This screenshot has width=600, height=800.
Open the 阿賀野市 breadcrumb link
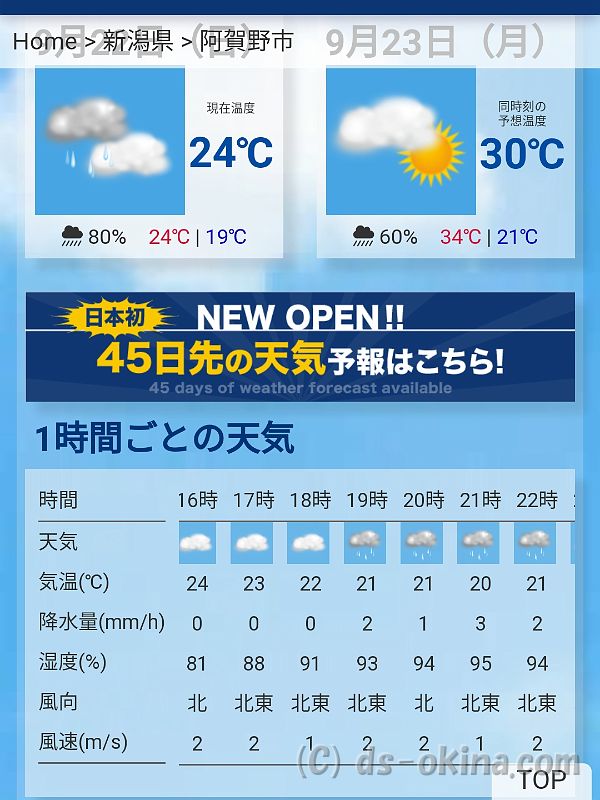pos(247,42)
